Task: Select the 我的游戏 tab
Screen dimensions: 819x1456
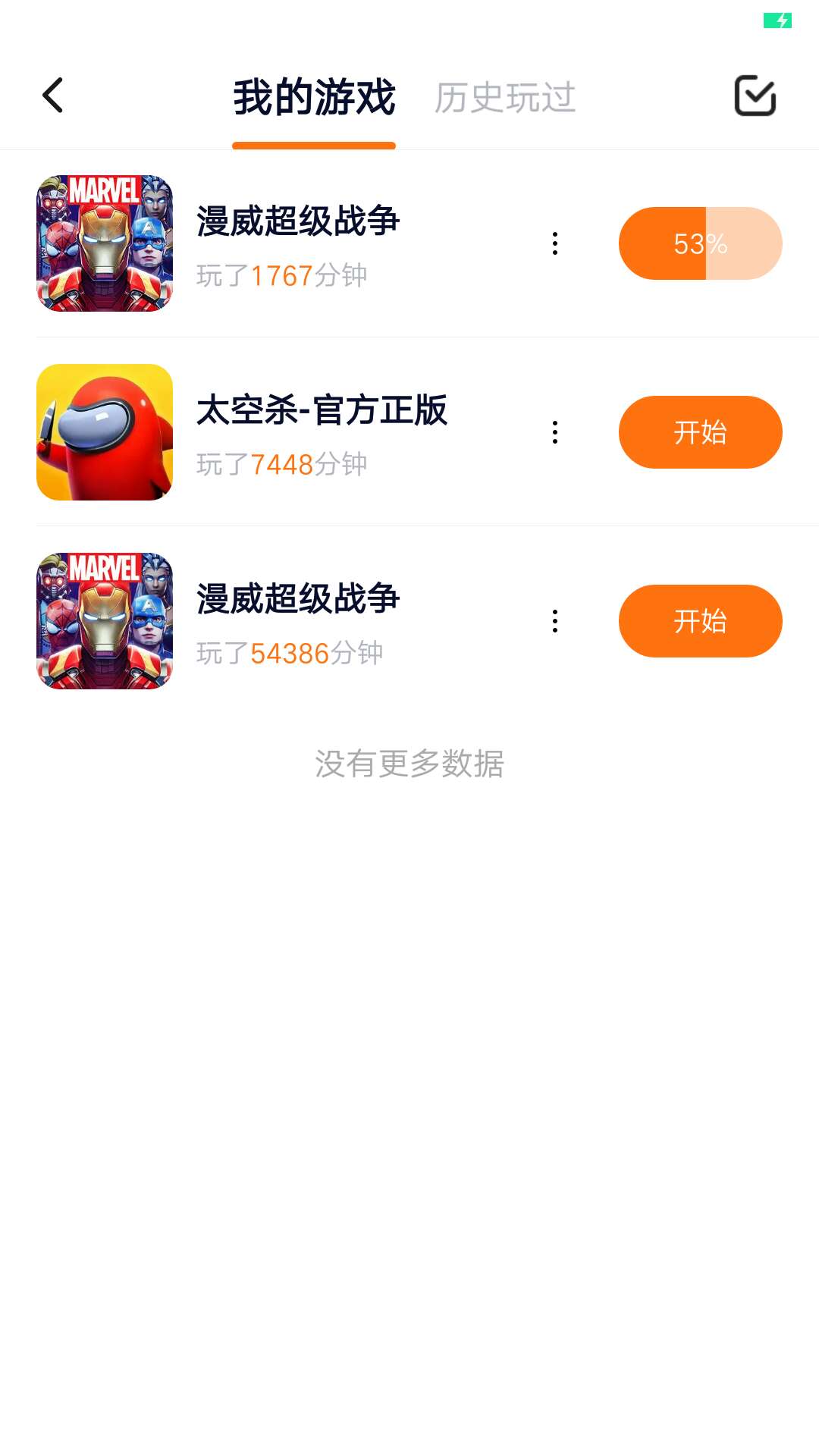Action: tap(314, 98)
